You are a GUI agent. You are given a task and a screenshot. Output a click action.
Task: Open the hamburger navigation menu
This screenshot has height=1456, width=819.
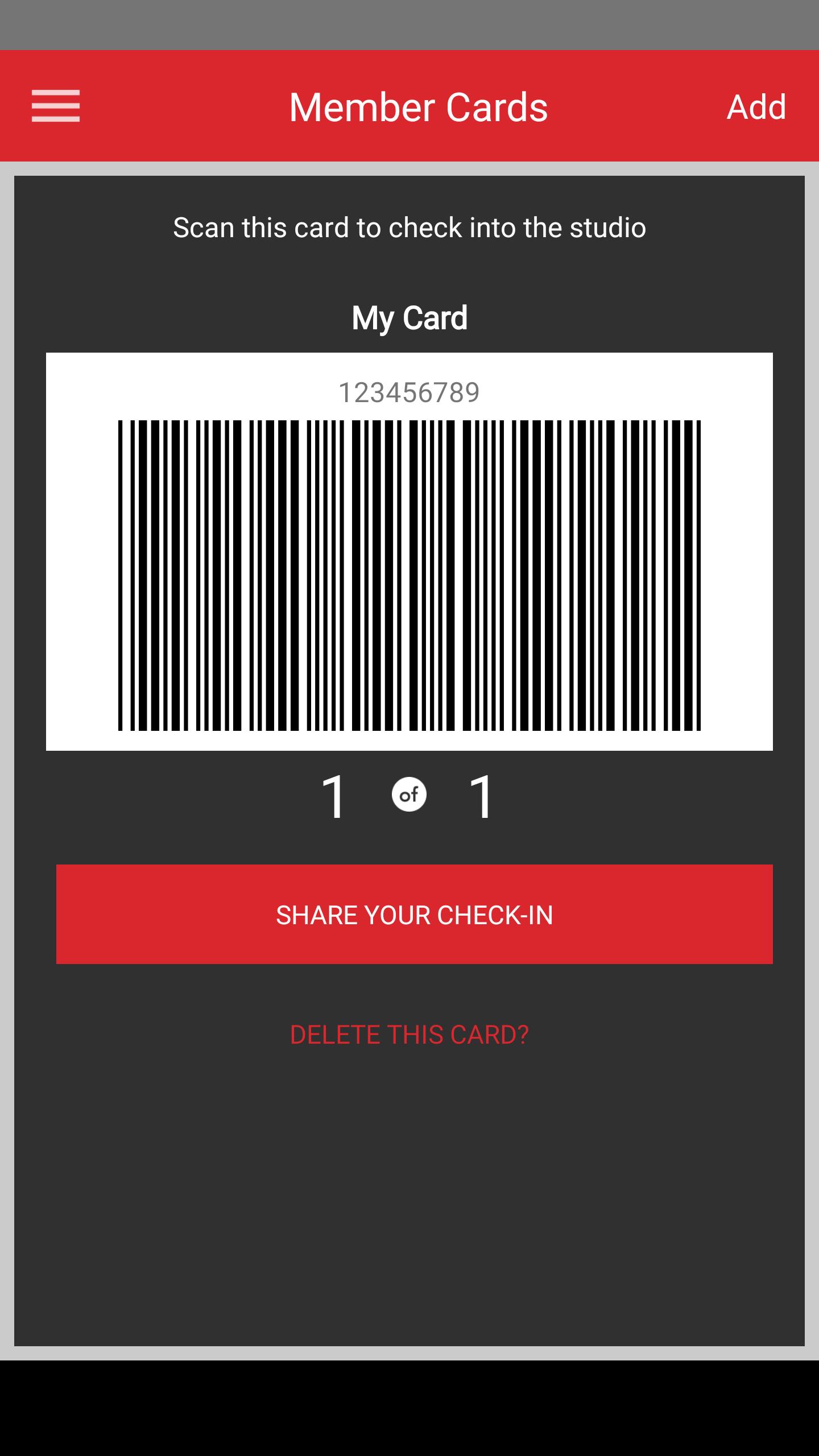[x=56, y=106]
